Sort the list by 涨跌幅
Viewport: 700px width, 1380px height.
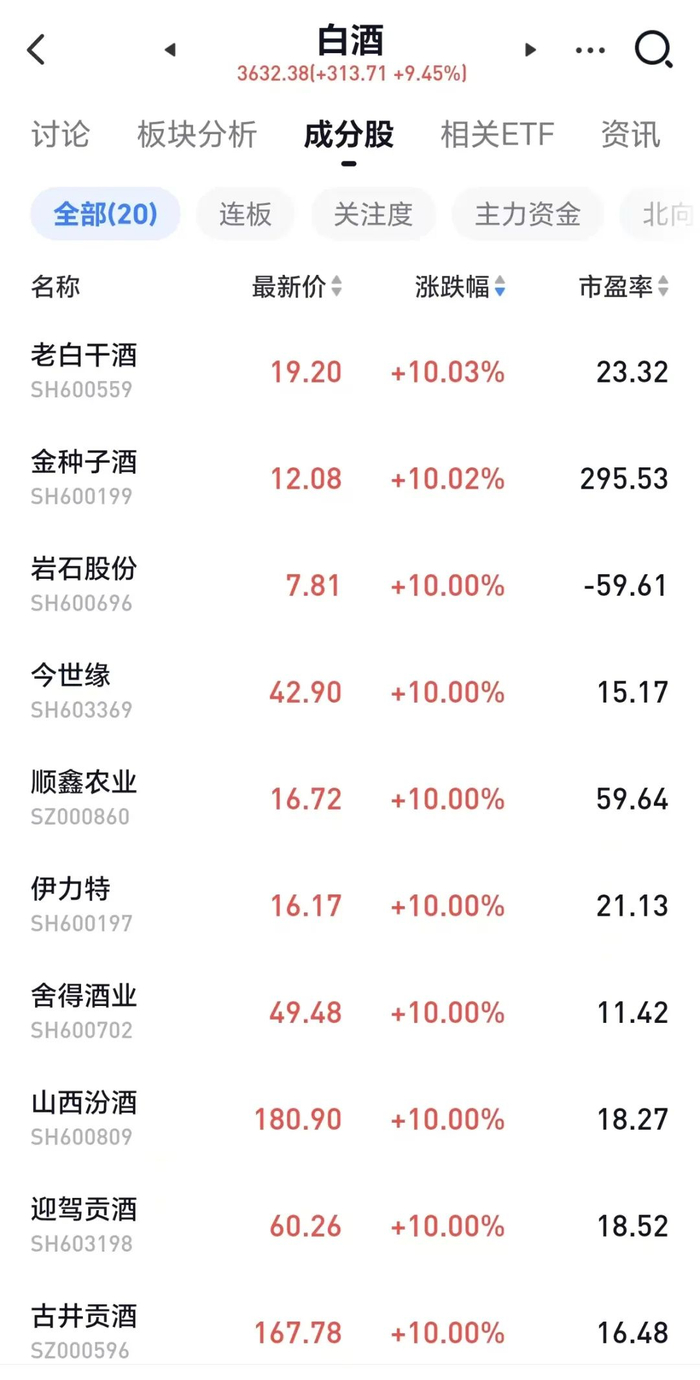click(460, 288)
